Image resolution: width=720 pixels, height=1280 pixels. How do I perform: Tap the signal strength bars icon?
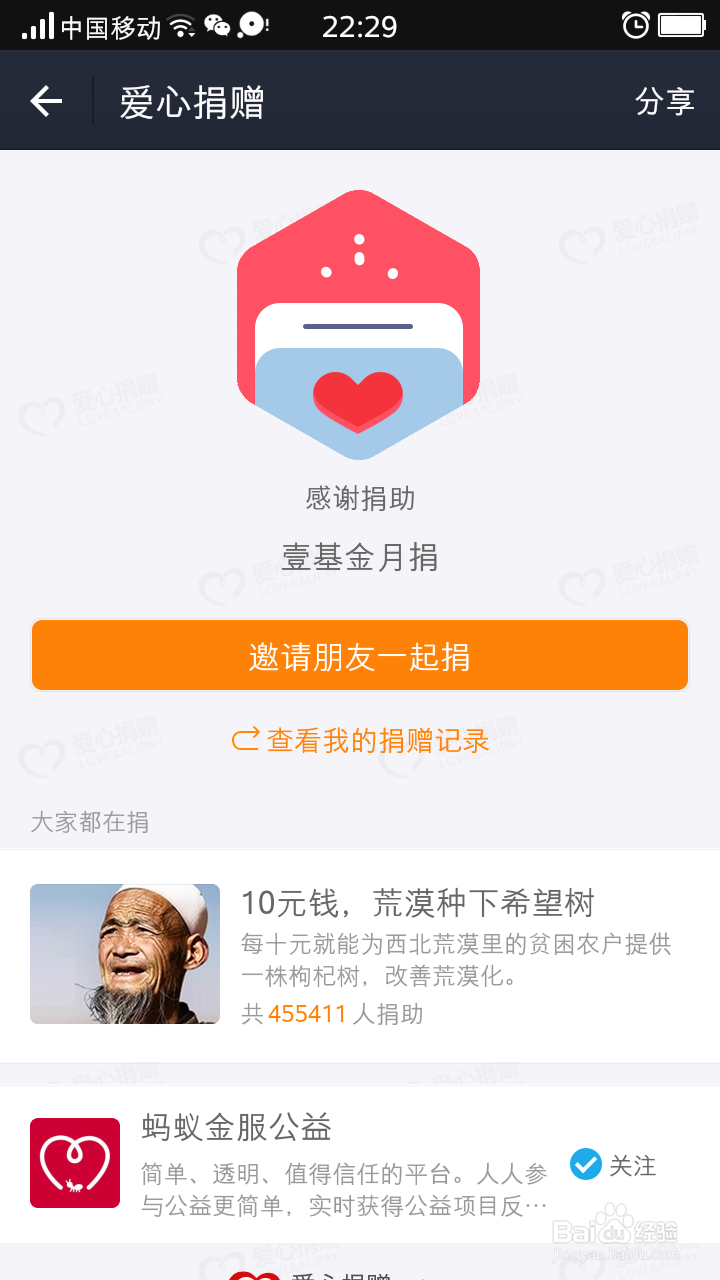click(x=36, y=26)
